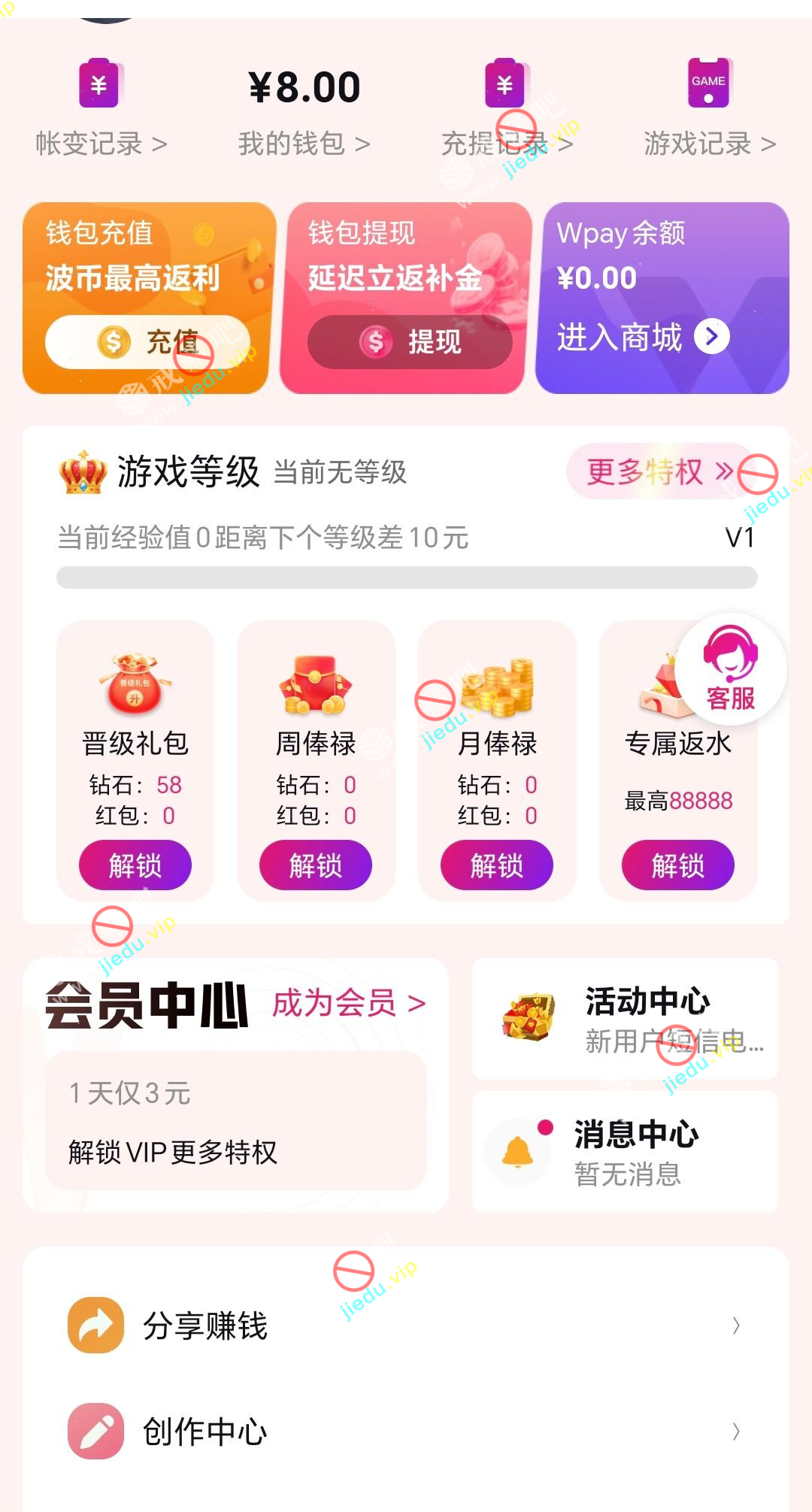Open 创作中心 creation center
The width and height of the screenshot is (812, 1512).
(x=406, y=1432)
